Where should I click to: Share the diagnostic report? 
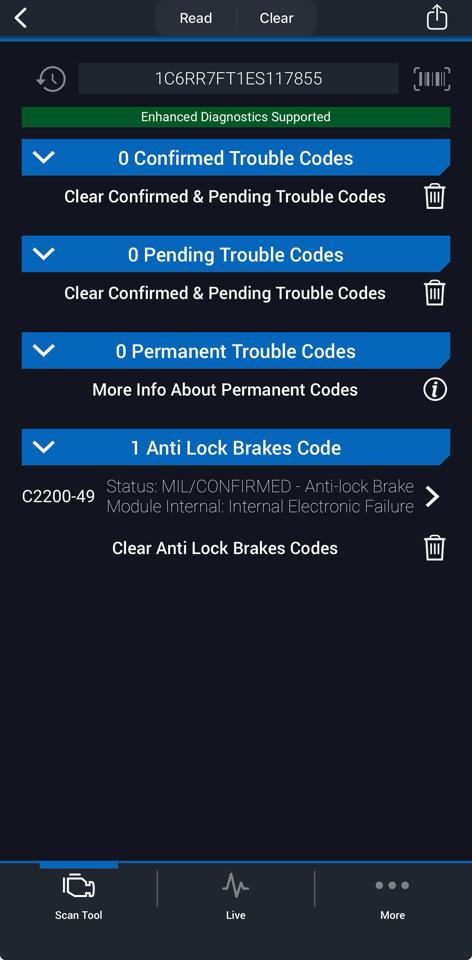click(x=436, y=17)
